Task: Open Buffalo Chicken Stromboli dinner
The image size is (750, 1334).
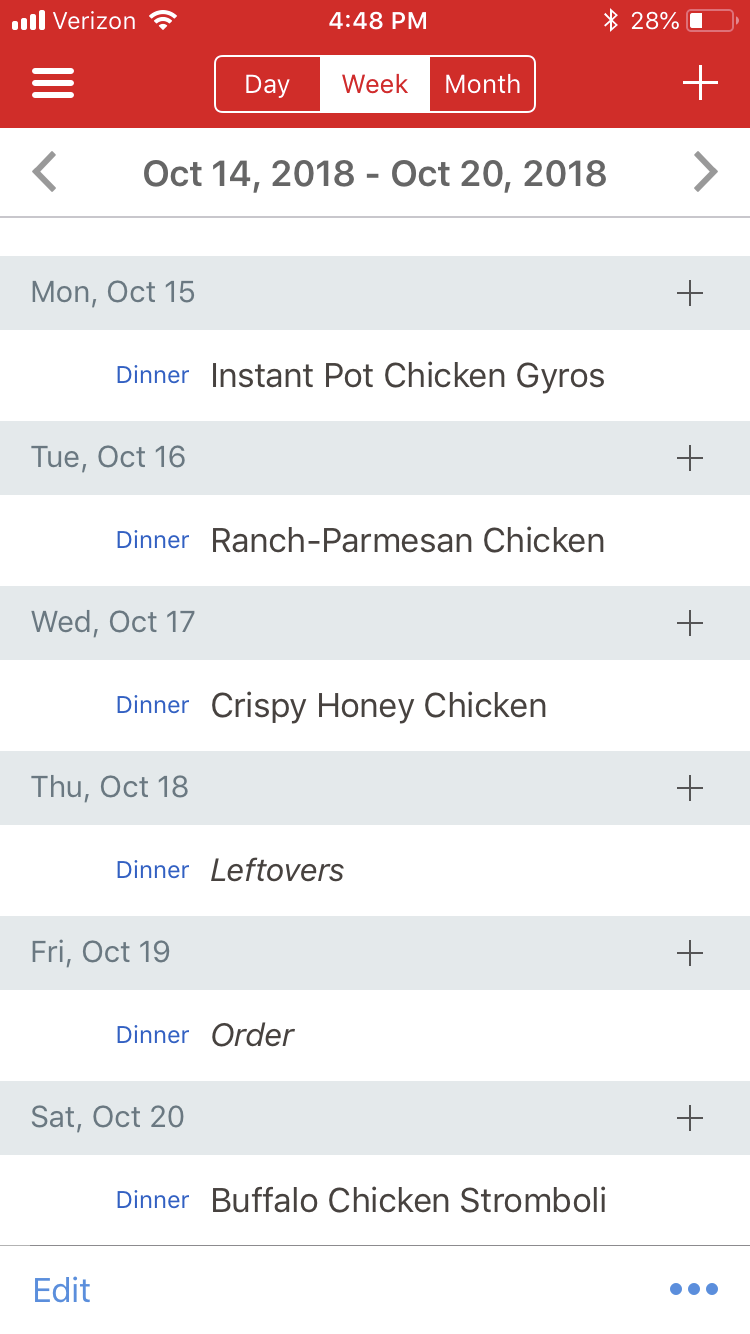Action: (408, 1200)
